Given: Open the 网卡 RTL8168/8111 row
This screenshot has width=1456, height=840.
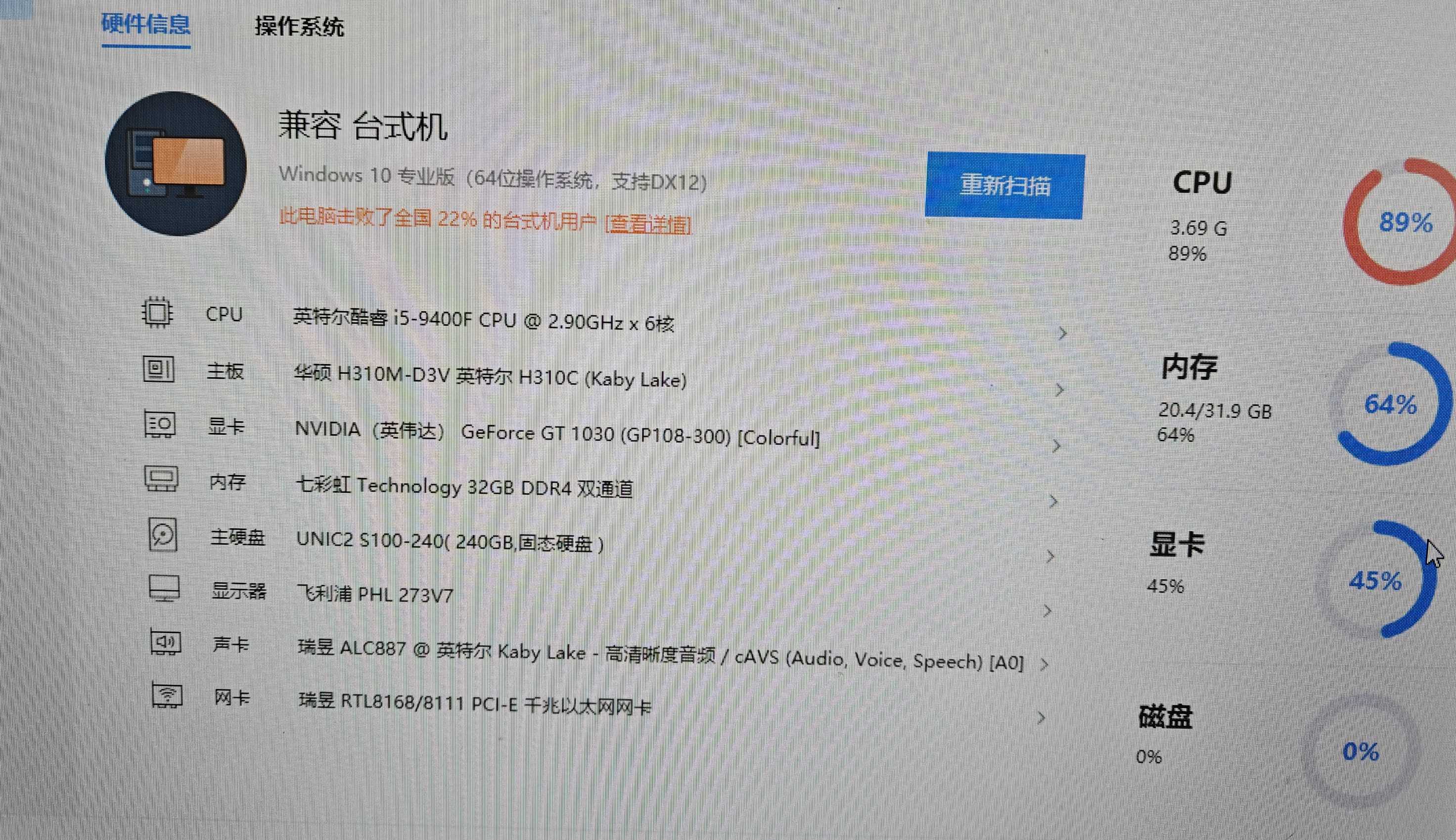Looking at the screenshot, I should pos(475,704).
